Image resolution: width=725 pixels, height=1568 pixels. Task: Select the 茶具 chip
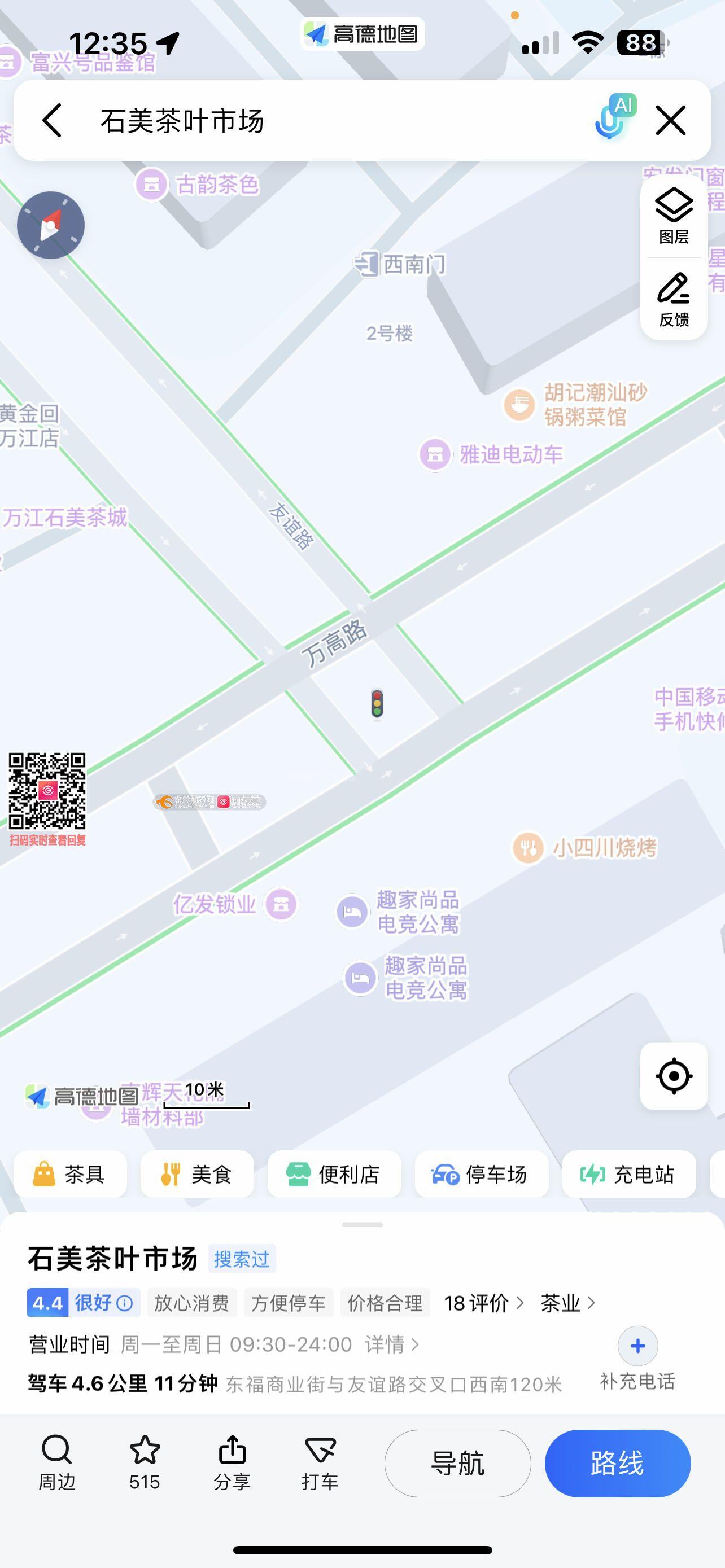pyautogui.click(x=70, y=1174)
